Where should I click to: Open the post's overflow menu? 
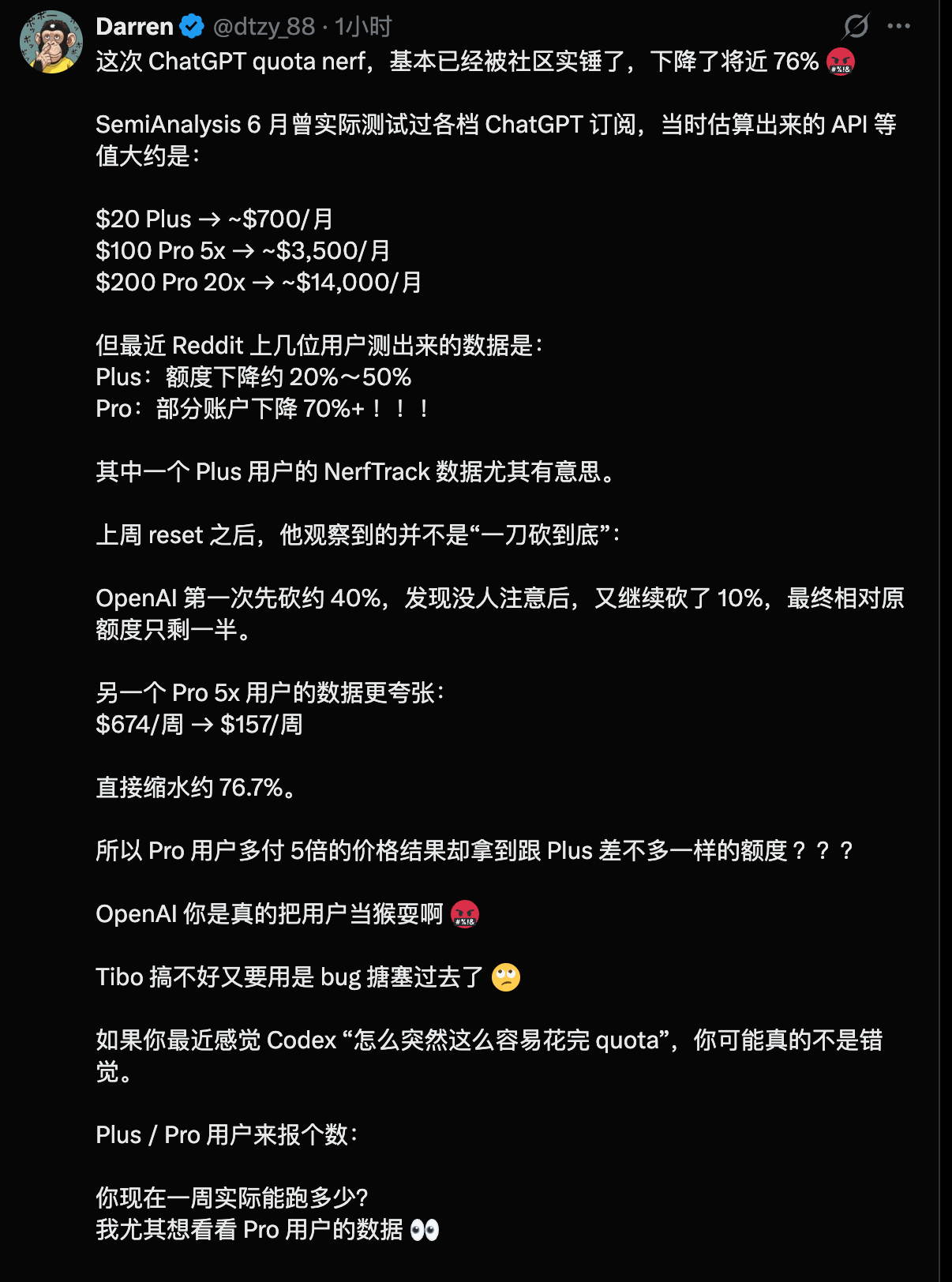click(x=898, y=26)
